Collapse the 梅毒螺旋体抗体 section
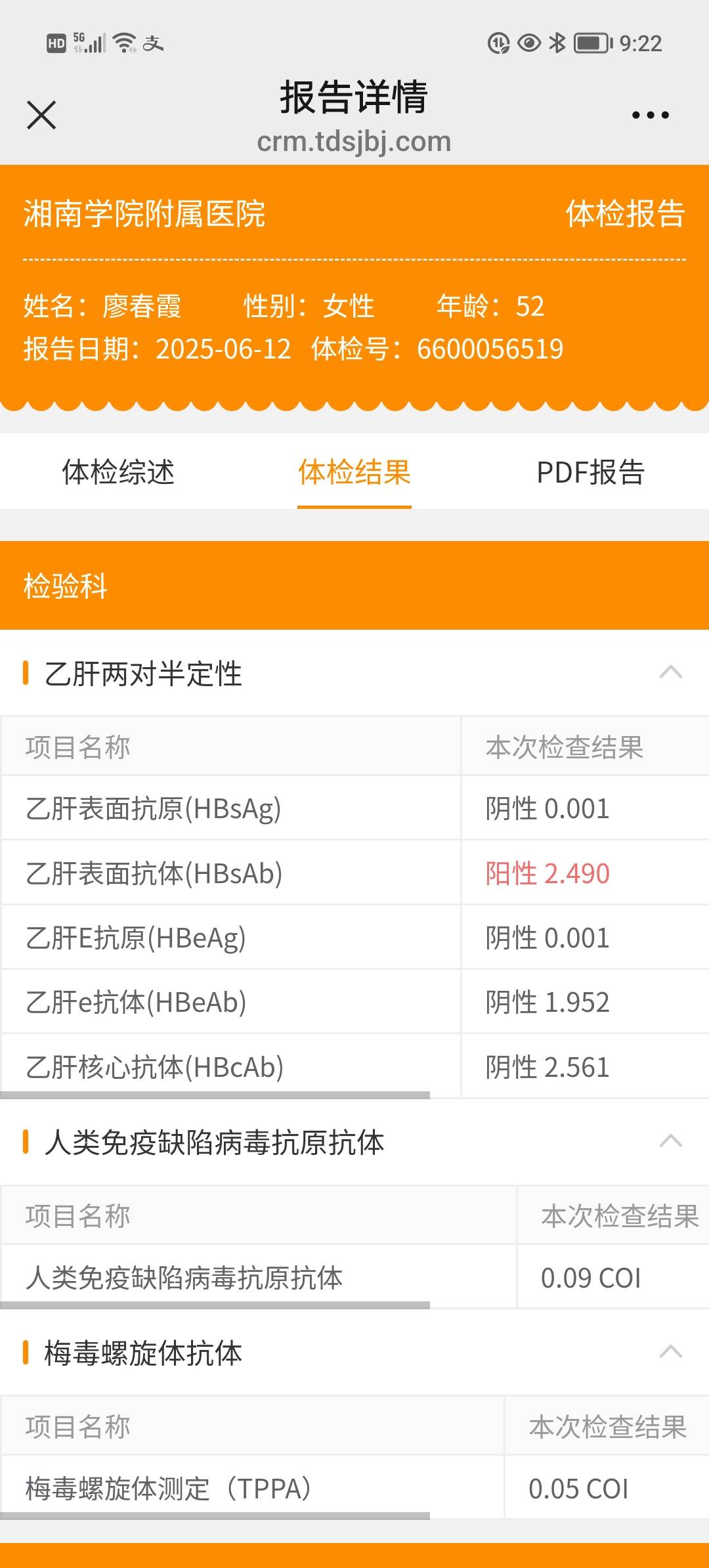Screen dimensions: 709x1568 [x=670, y=1352]
